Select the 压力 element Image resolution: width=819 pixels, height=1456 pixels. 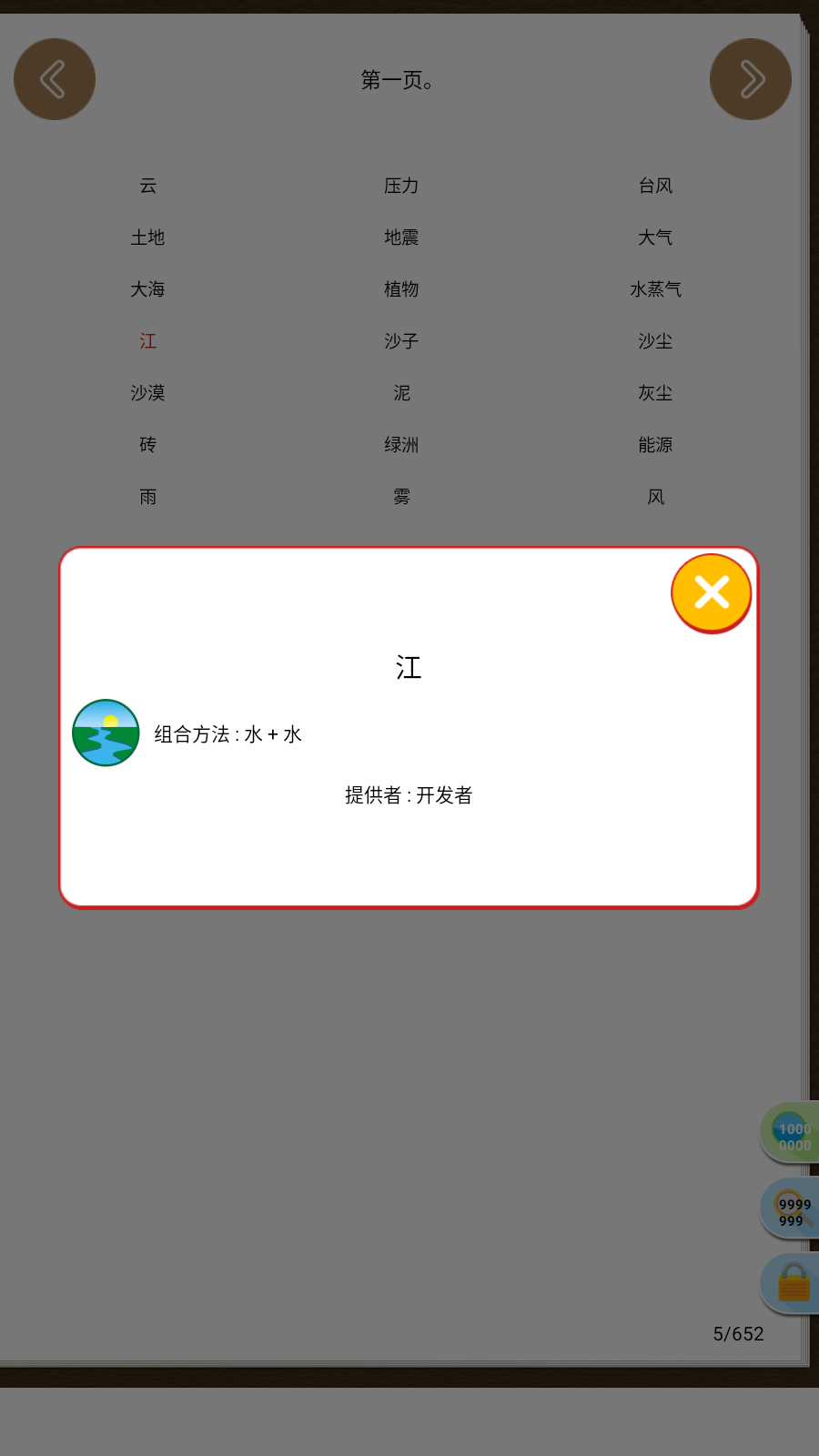click(401, 186)
